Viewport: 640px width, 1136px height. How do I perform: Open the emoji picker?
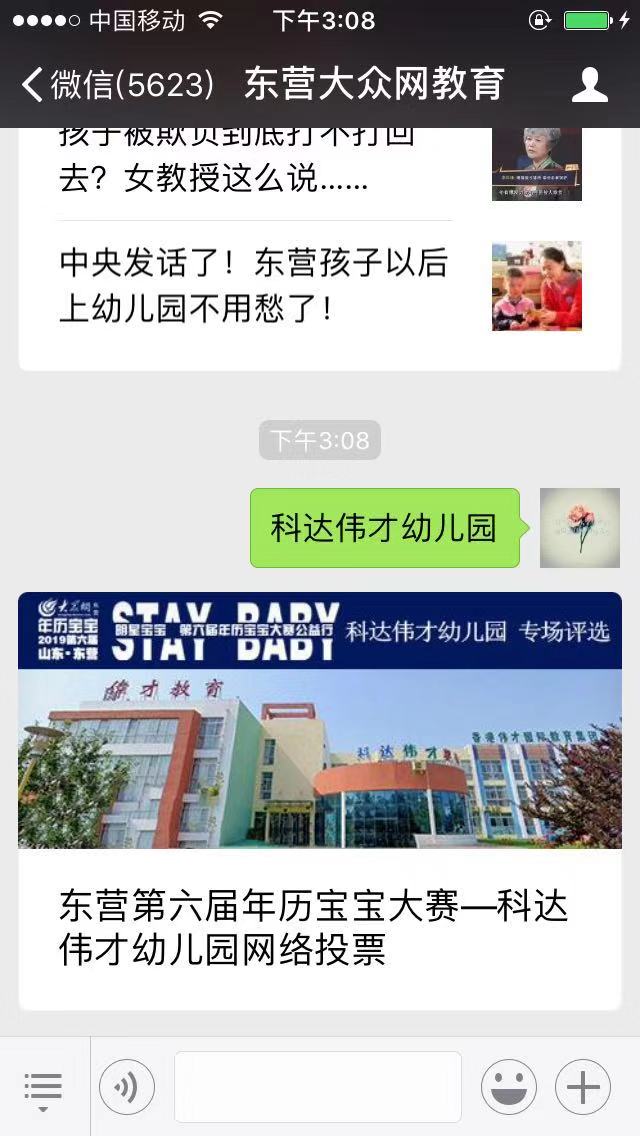click(508, 1087)
